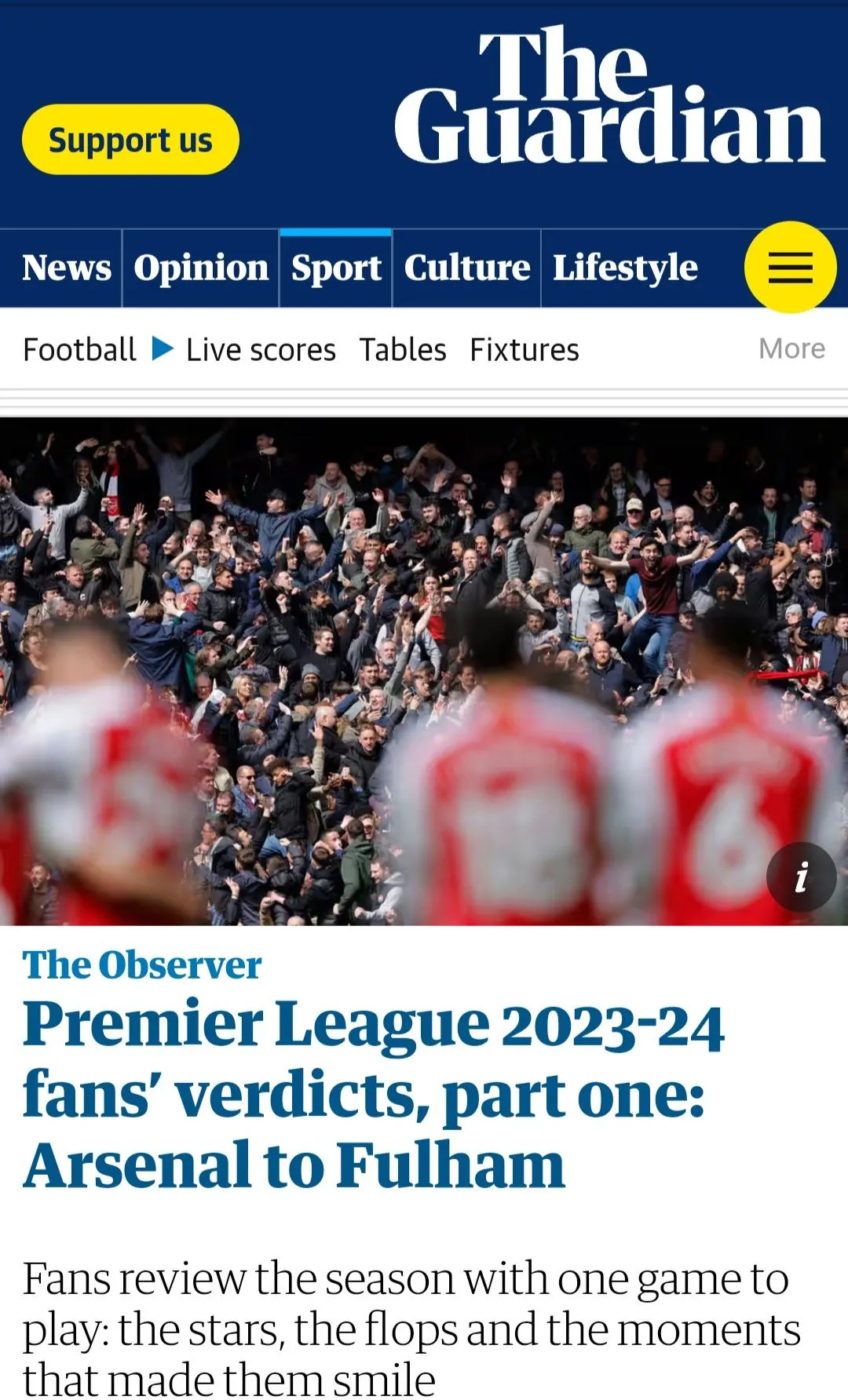The image size is (848, 1400).
Task: Open the Culture section
Action: click(466, 268)
